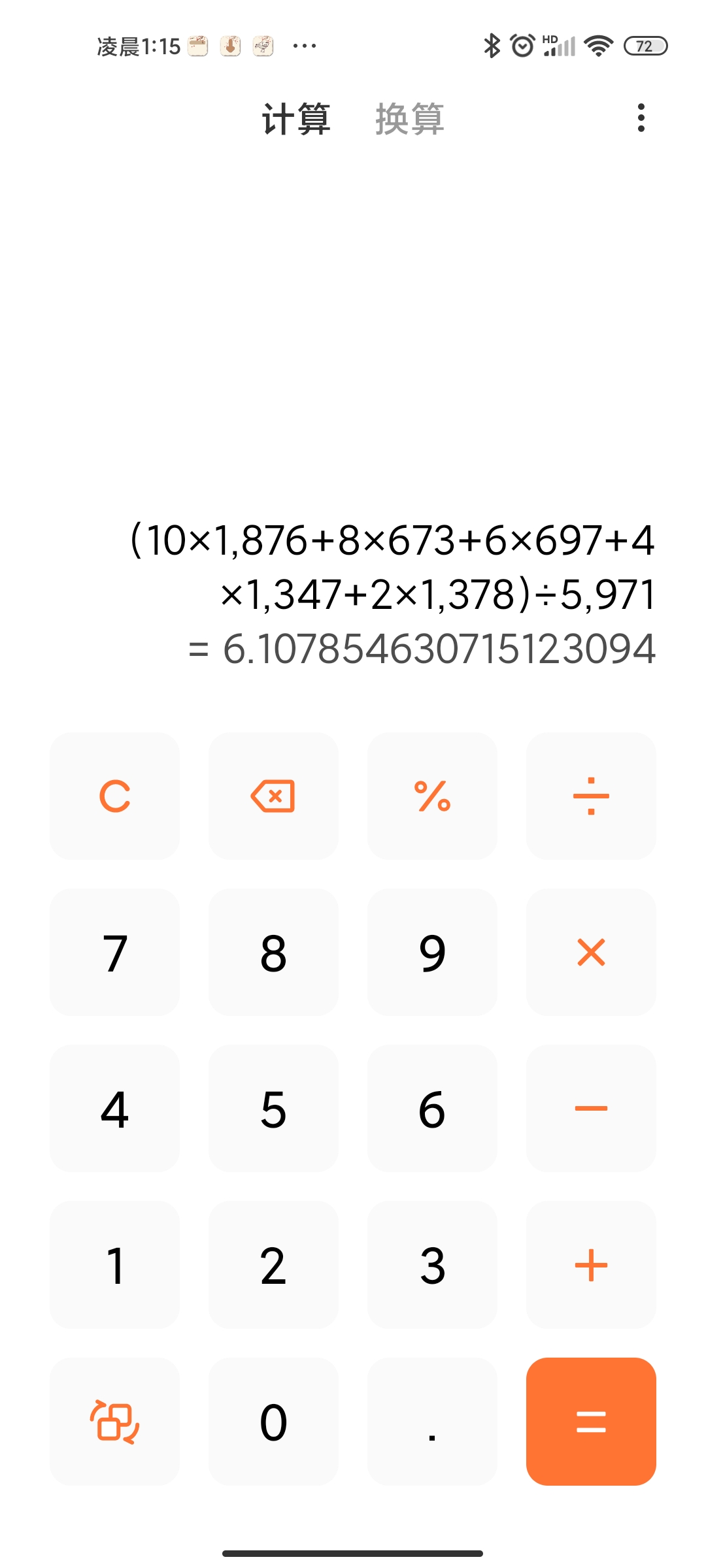Tap the plus operator key

point(591,1265)
